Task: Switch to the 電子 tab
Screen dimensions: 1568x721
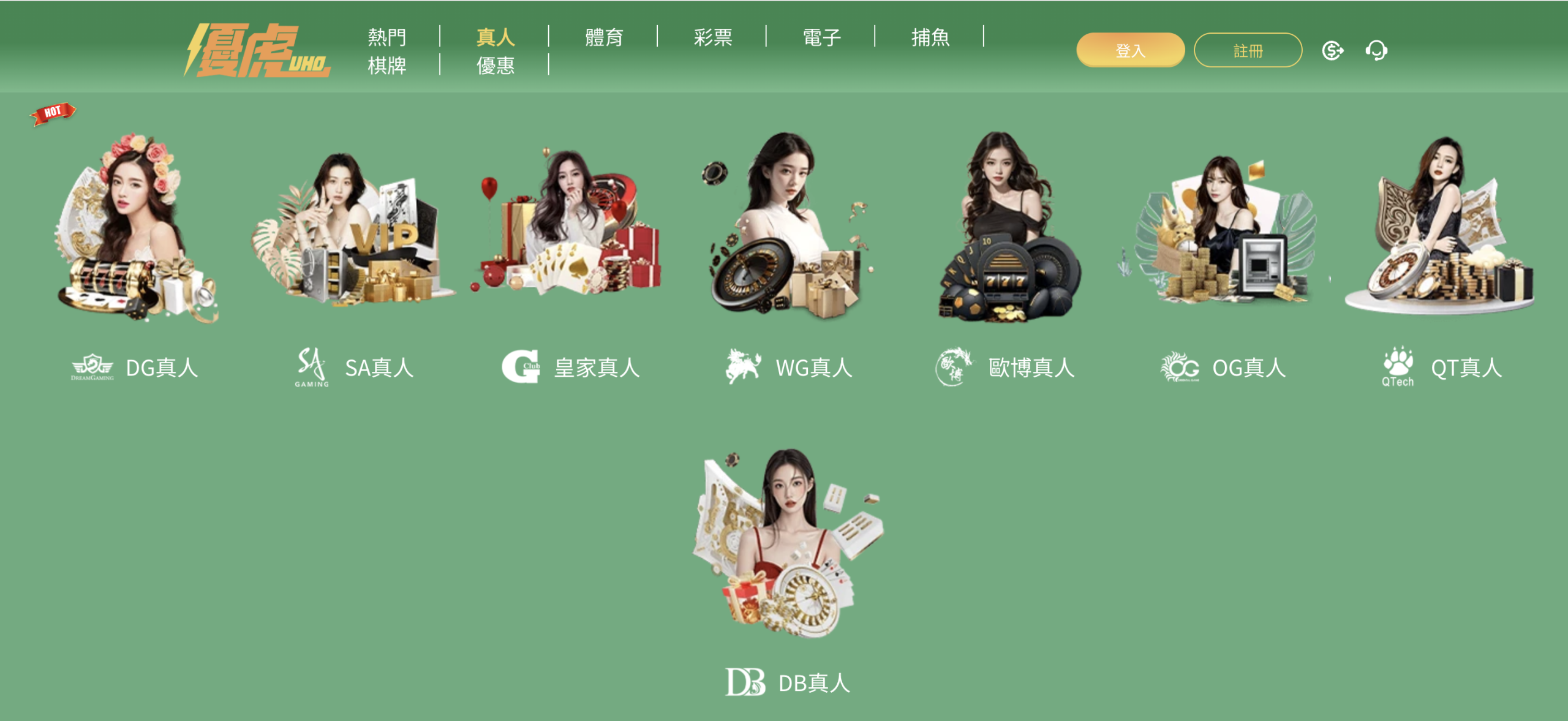Action: tap(822, 37)
